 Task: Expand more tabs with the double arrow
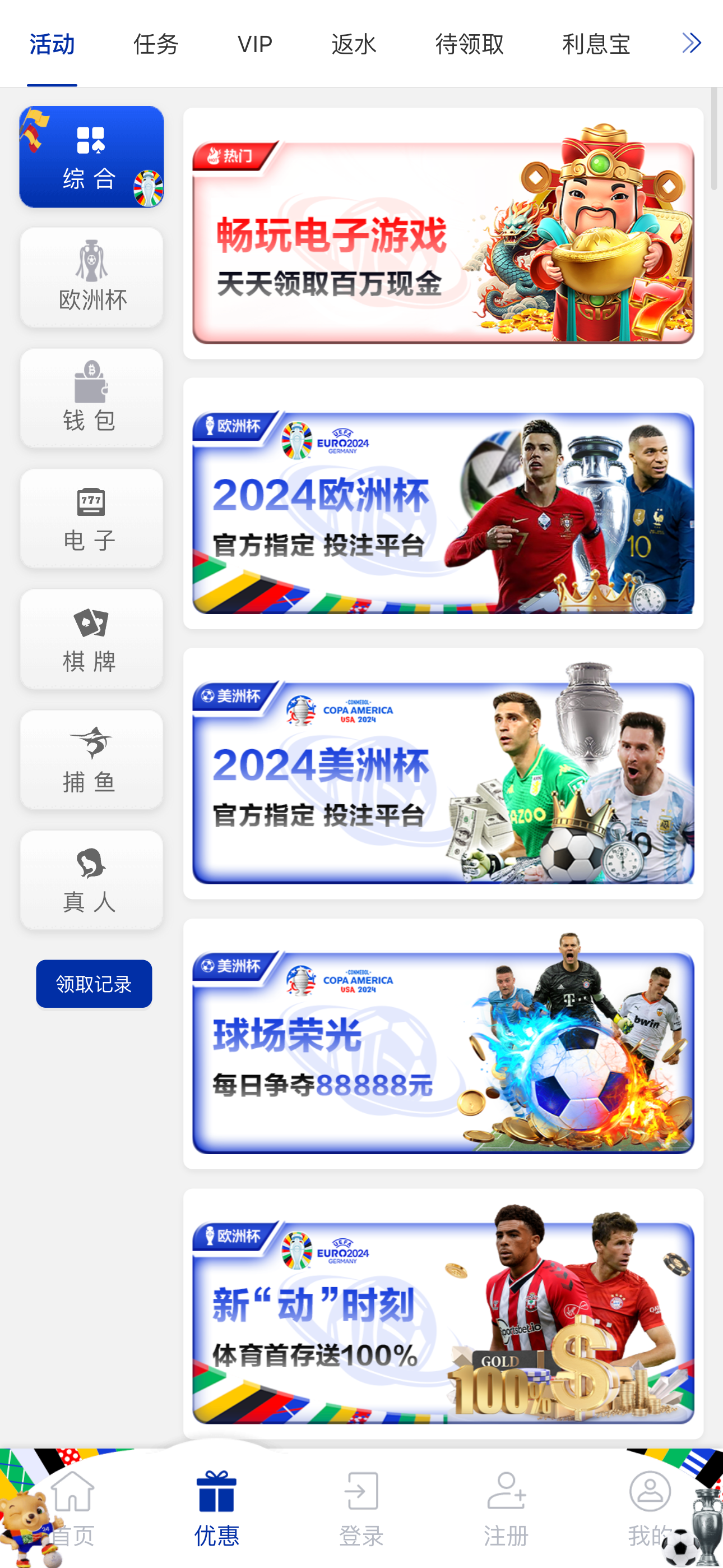coord(692,43)
